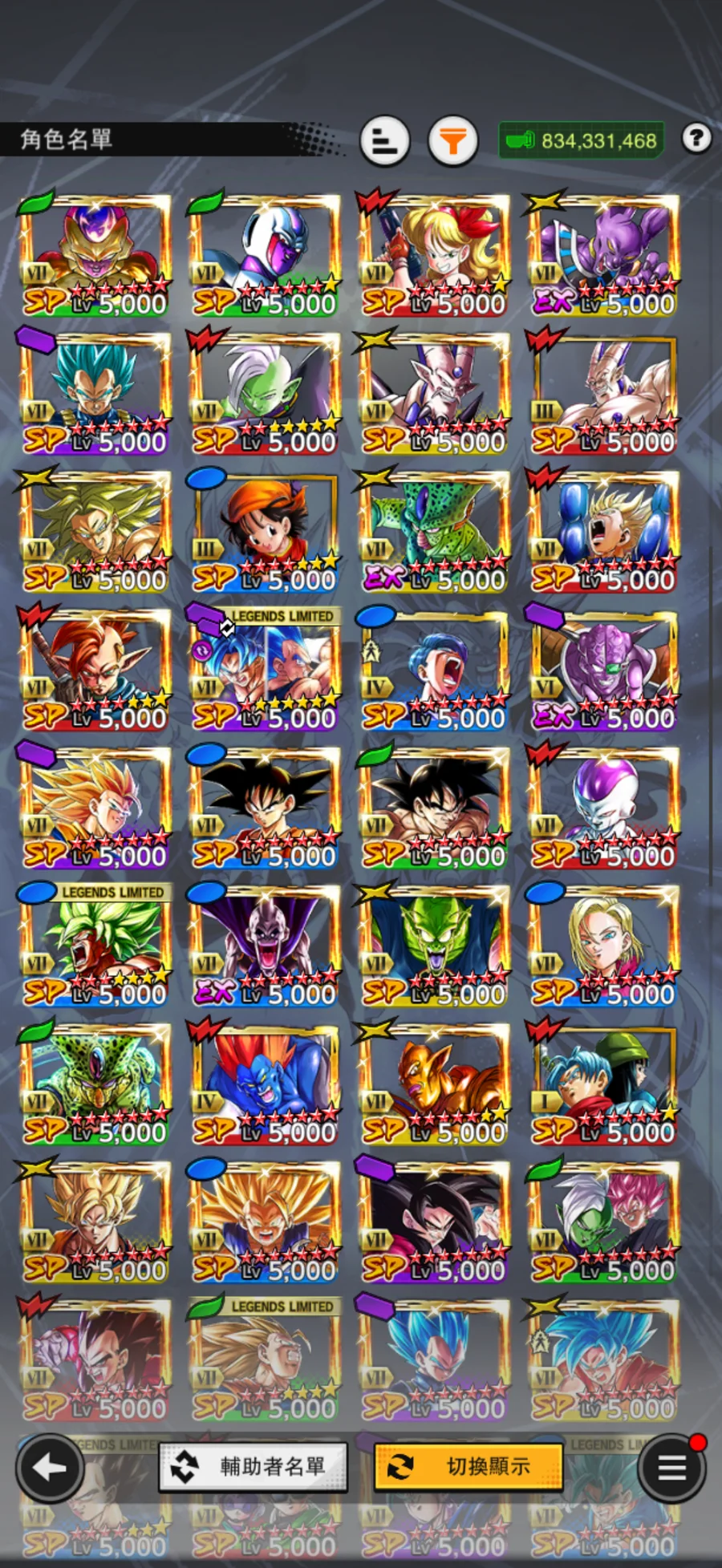Open the Legends Limited green-haired Broly card
This screenshot has width=722, height=1568.
pos(95,946)
